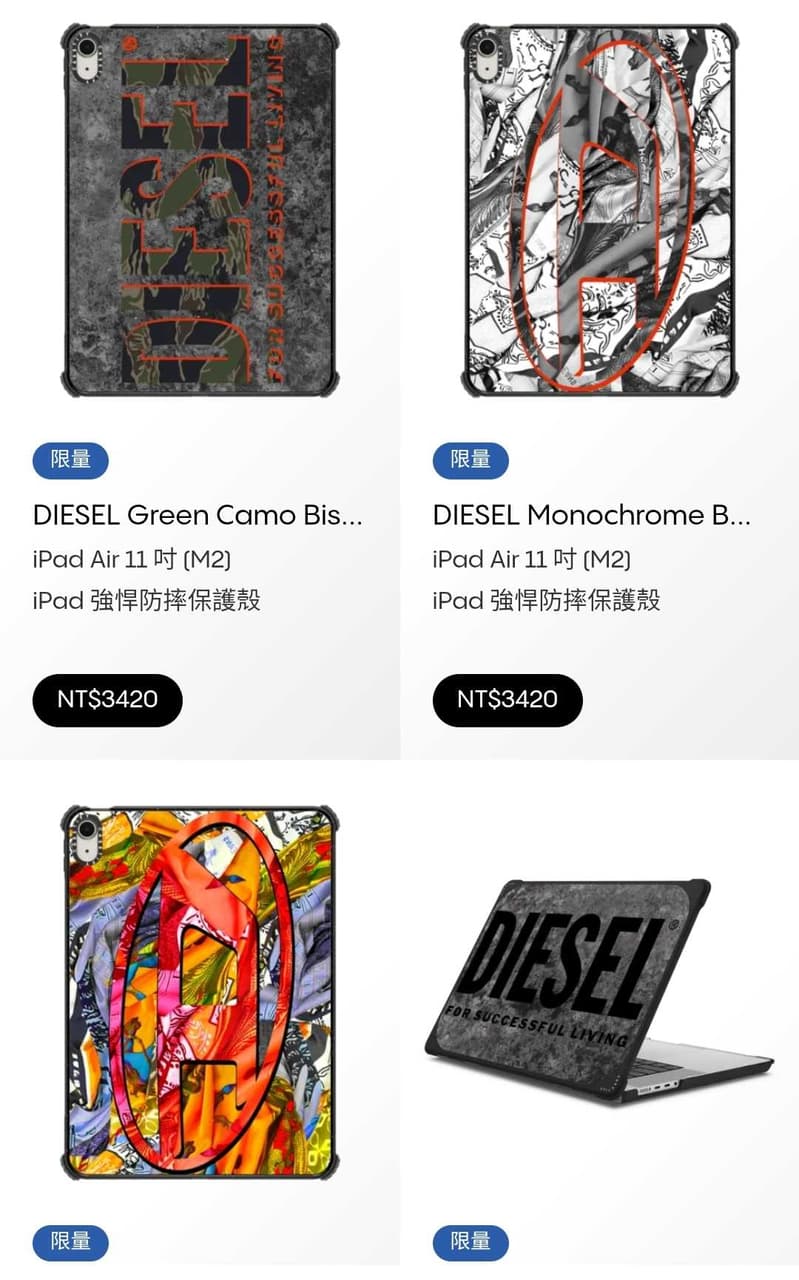Viewport: 799px width, 1280px height.
Task: Open the DIESEL Green Camo iPad case product
Action: coord(199,210)
